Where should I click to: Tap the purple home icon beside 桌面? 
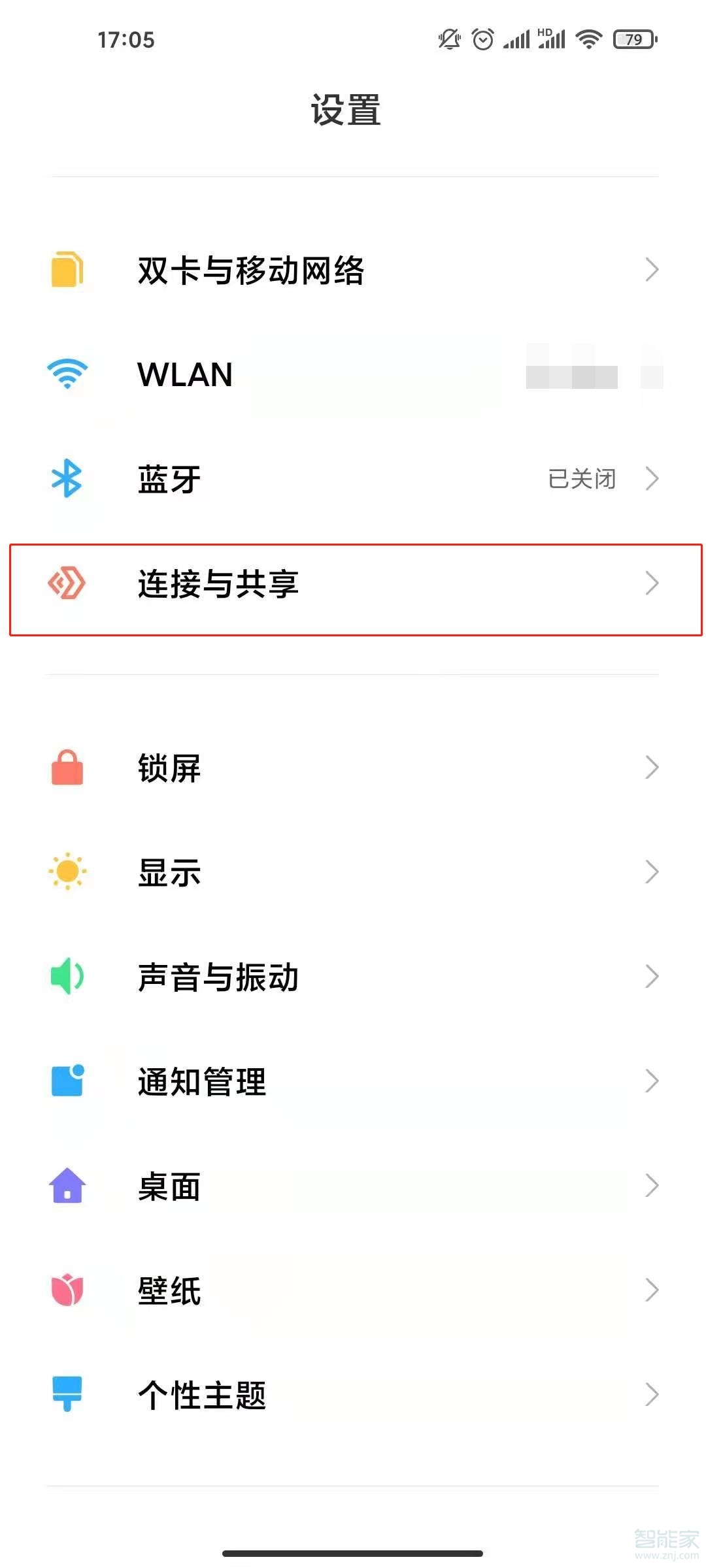click(x=67, y=1186)
